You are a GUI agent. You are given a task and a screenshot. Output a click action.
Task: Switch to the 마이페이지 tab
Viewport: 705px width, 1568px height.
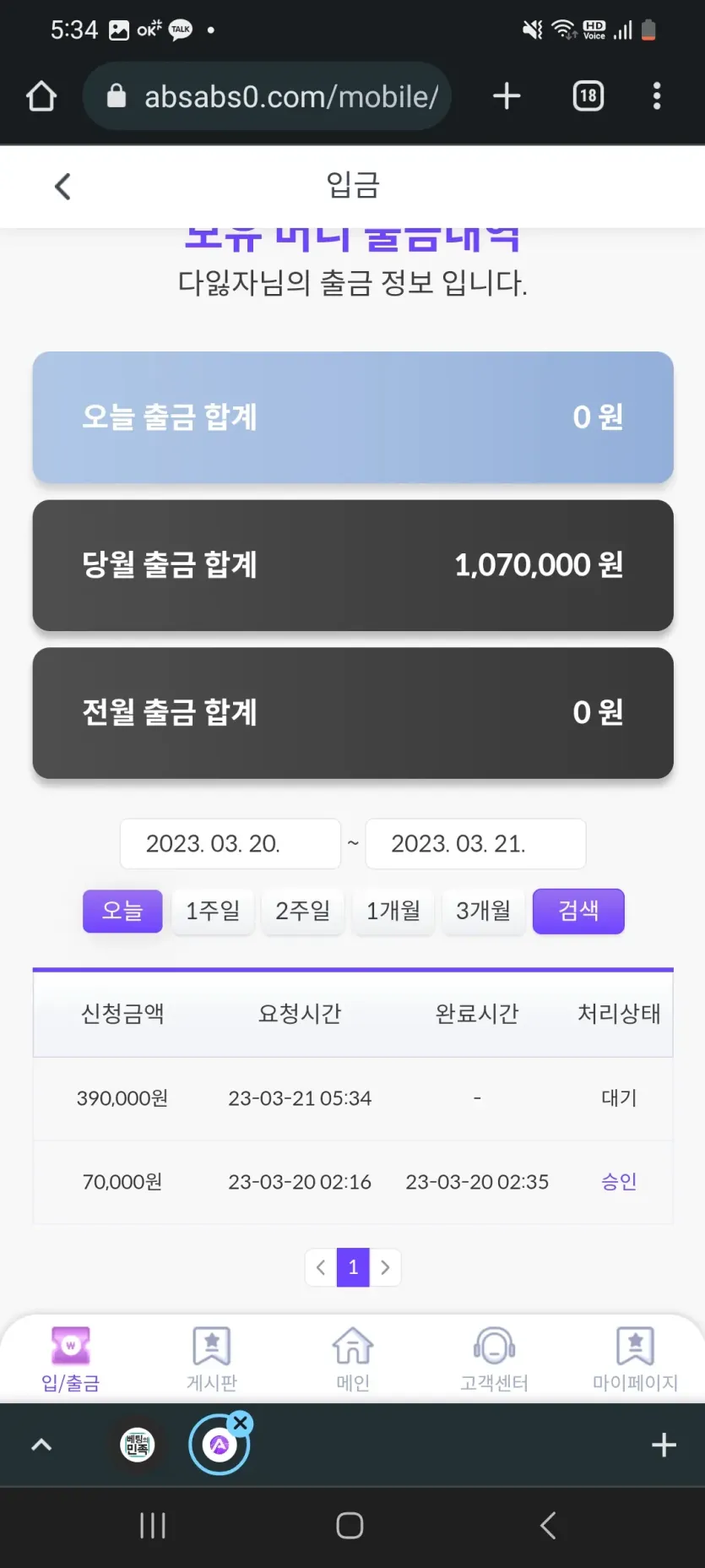(635, 1358)
